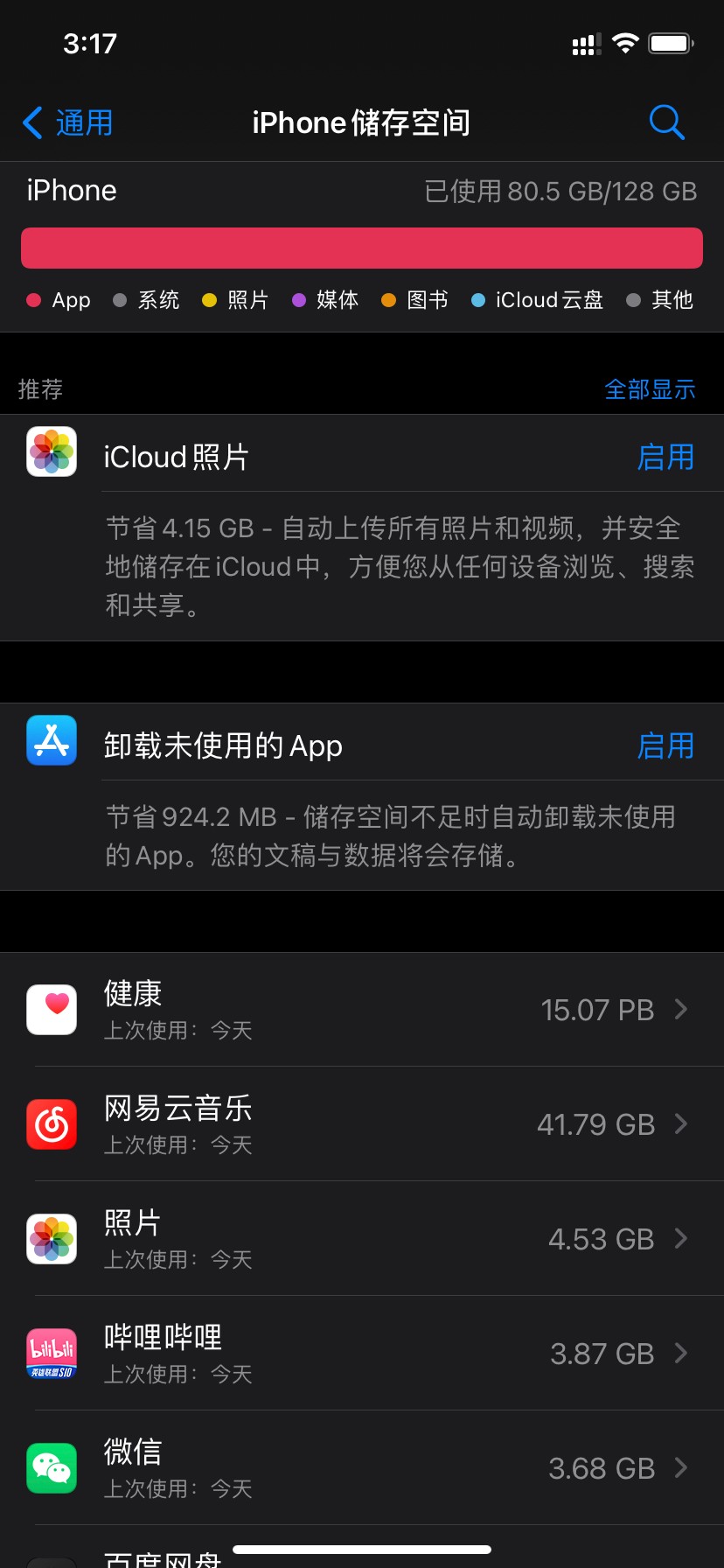Image resolution: width=724 pixels, height=1568 pixels.
Task: Enable 卸载未使用的 App
Action: click(x=665, y=745)
